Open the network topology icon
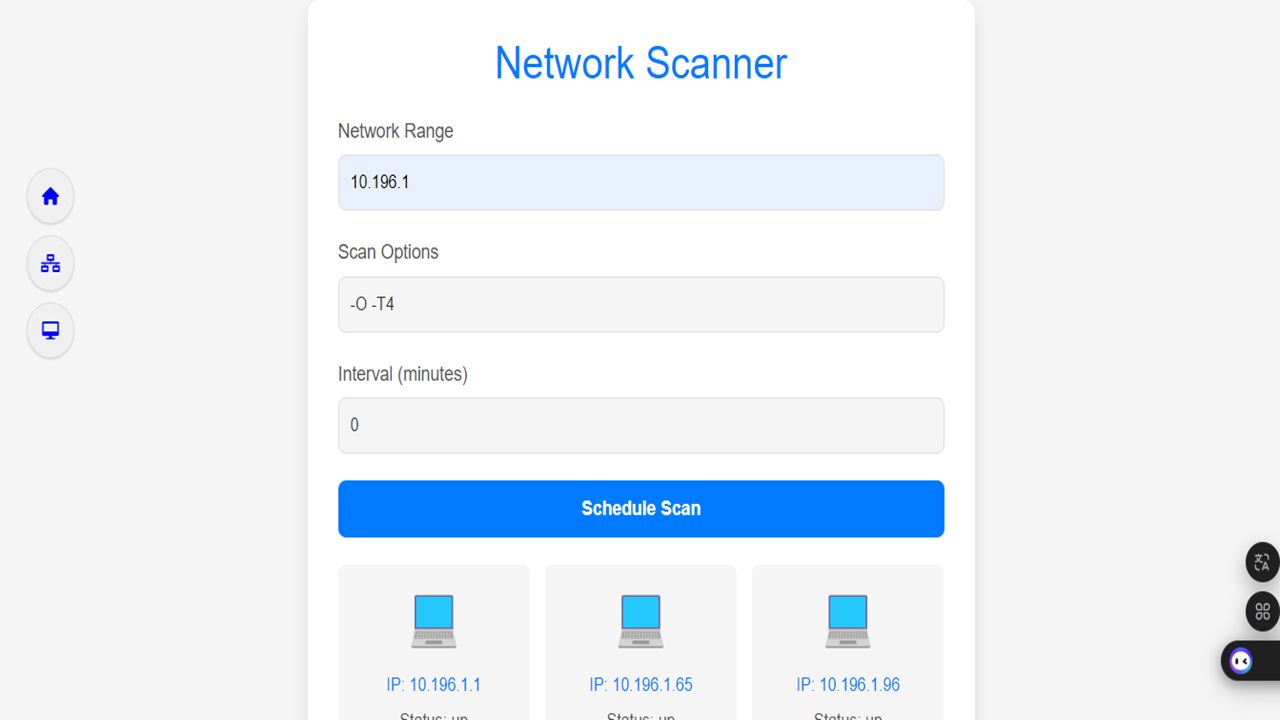 (x=50, y=264)
